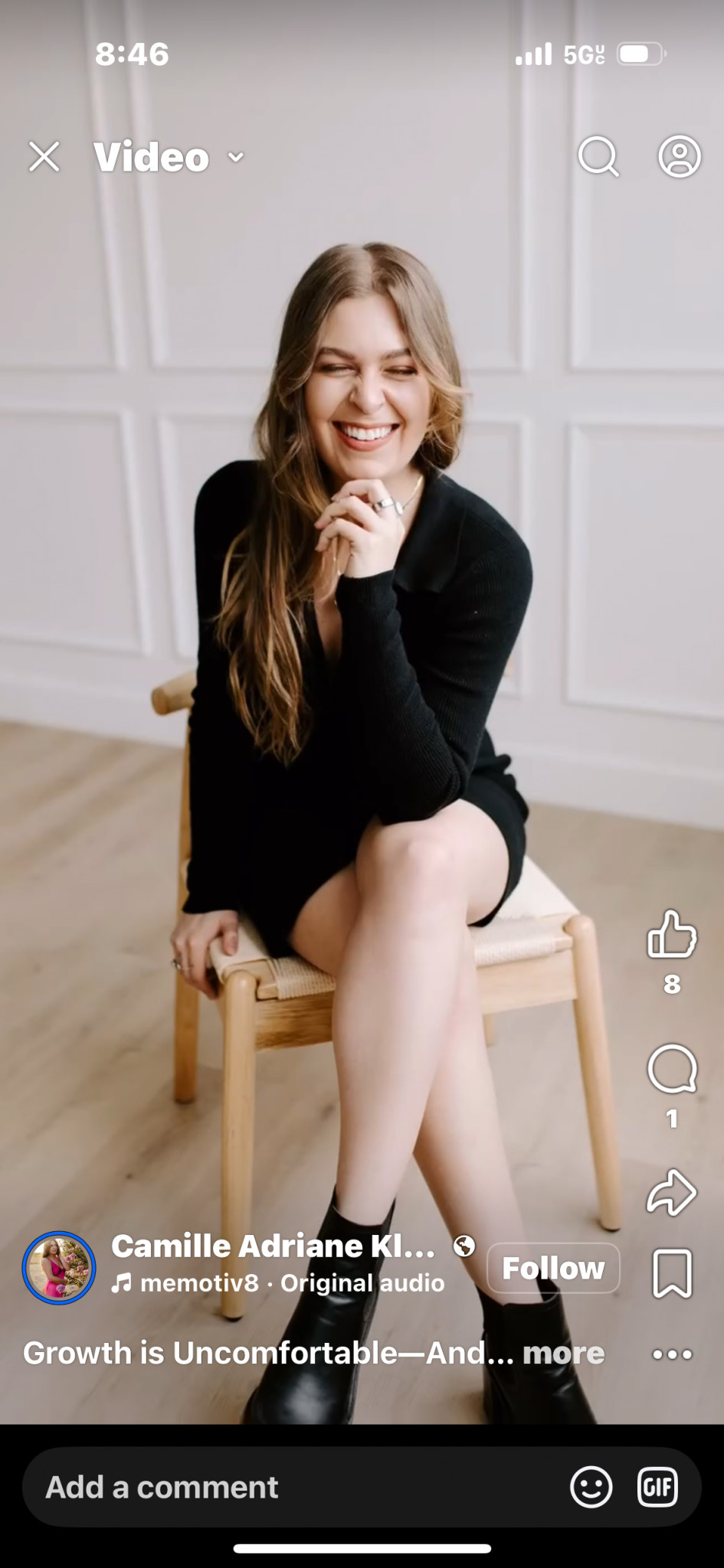Open the comments bubble
The image size is (724, 1568).
coord(672,1069)
